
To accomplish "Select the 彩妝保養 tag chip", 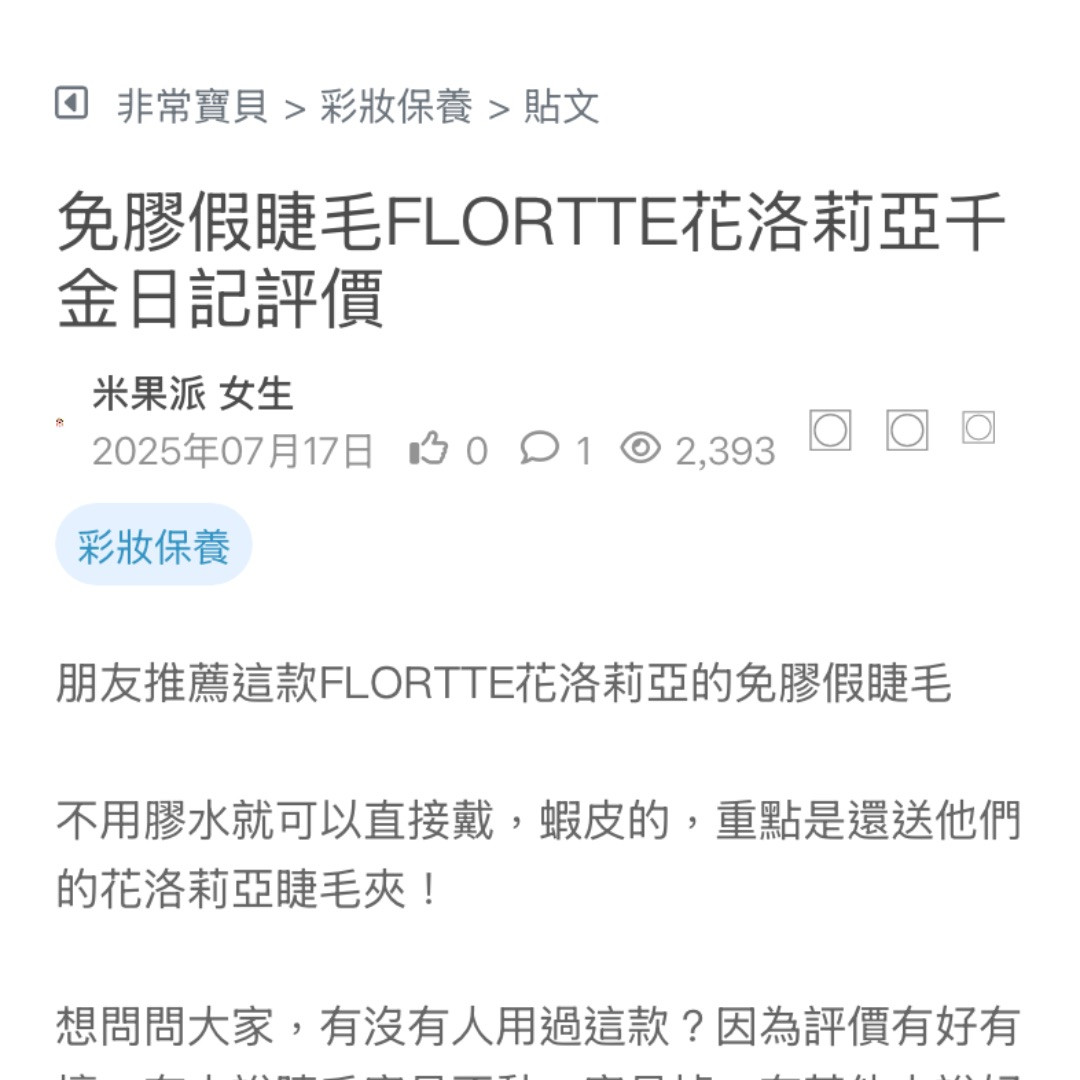I will click(154, 546).
